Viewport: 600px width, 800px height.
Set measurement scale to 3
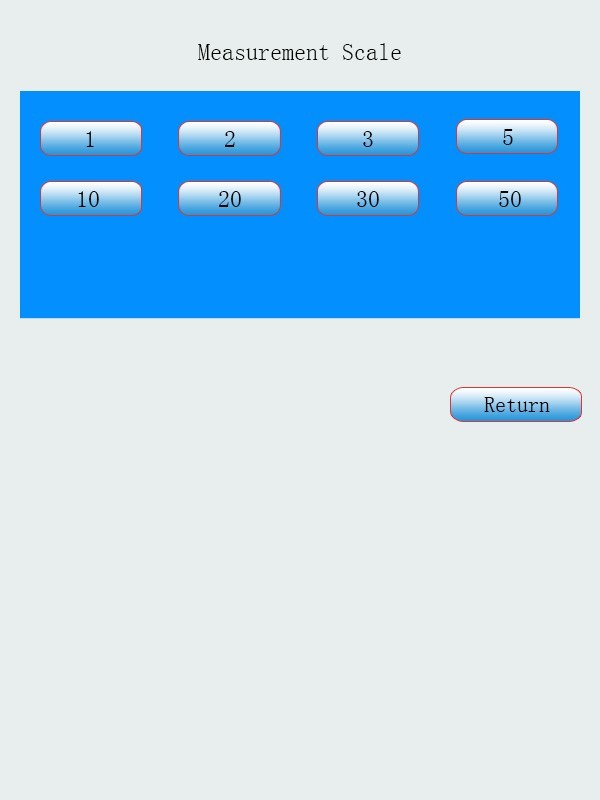click(368, 139)
